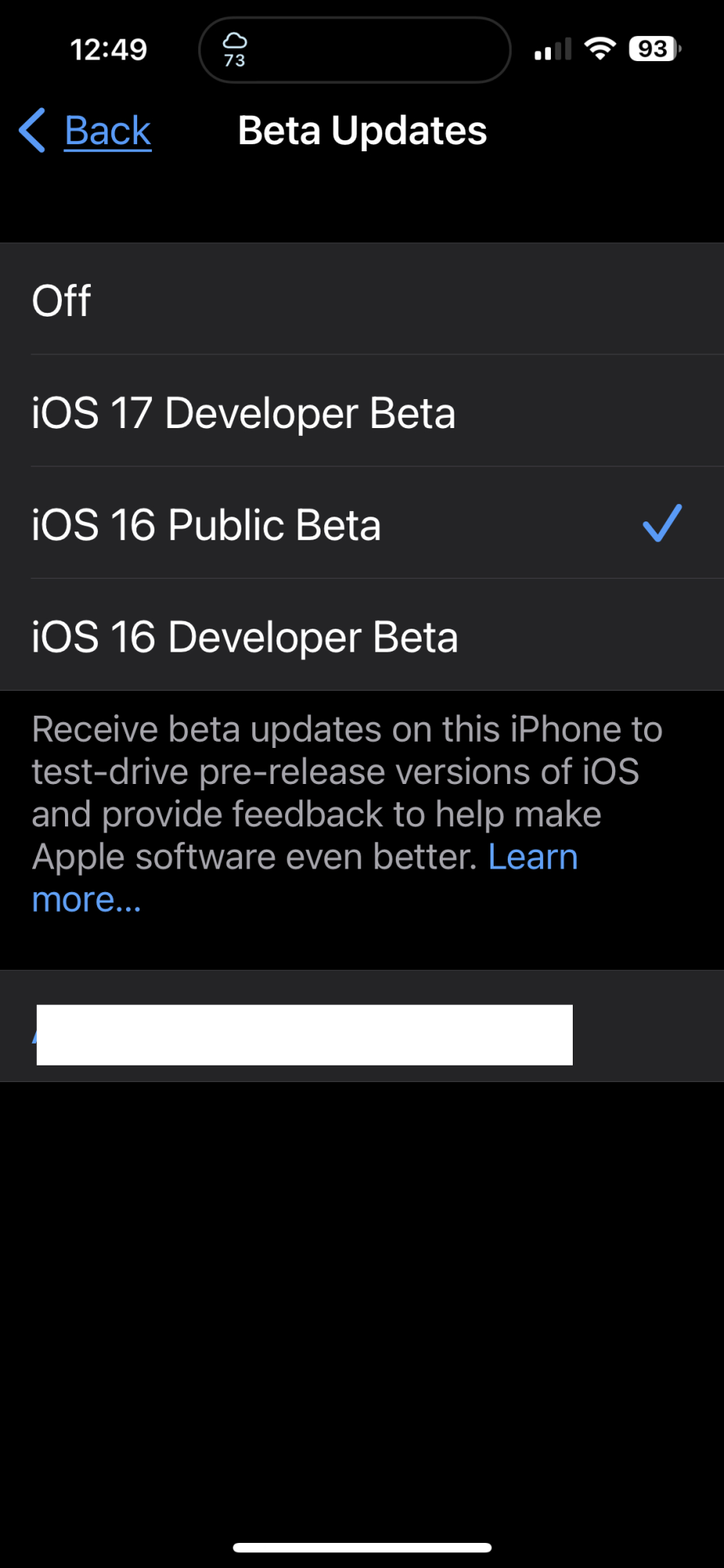Screen dimensions: 724x1568
Task: Select Off for beta updates
Action: coord(362,299)
